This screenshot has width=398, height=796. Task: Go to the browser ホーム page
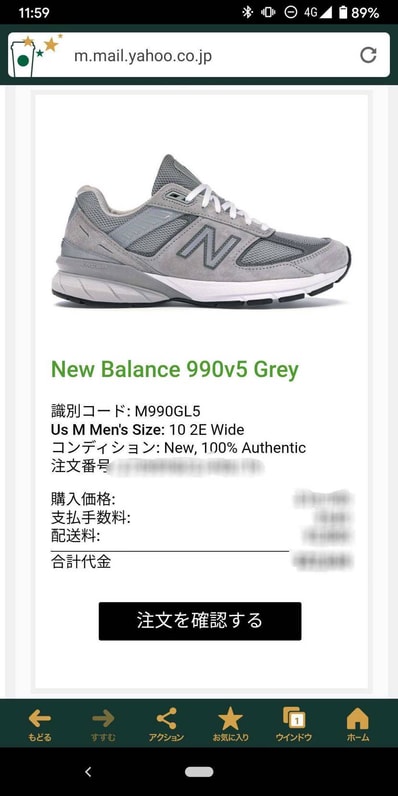[x=358, y=725]
